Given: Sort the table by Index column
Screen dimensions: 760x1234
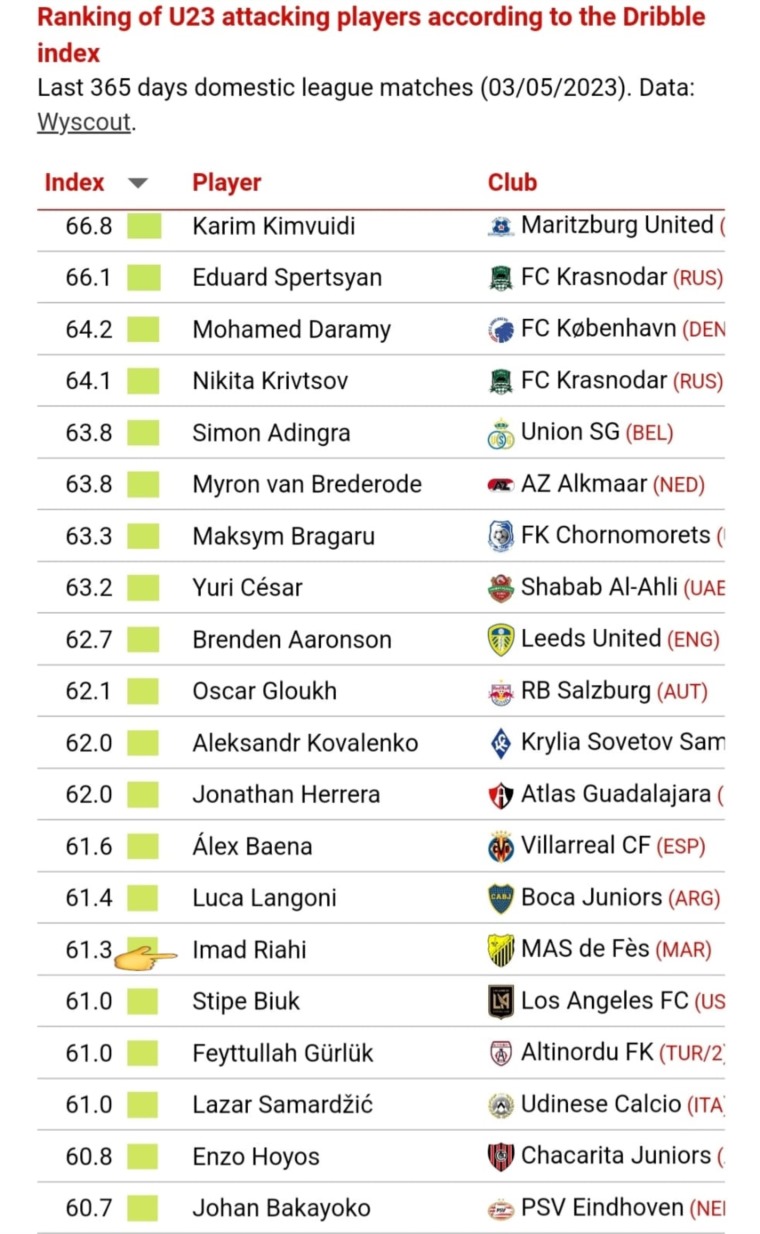Looking at the screenshot, I should tap(75, 182).
